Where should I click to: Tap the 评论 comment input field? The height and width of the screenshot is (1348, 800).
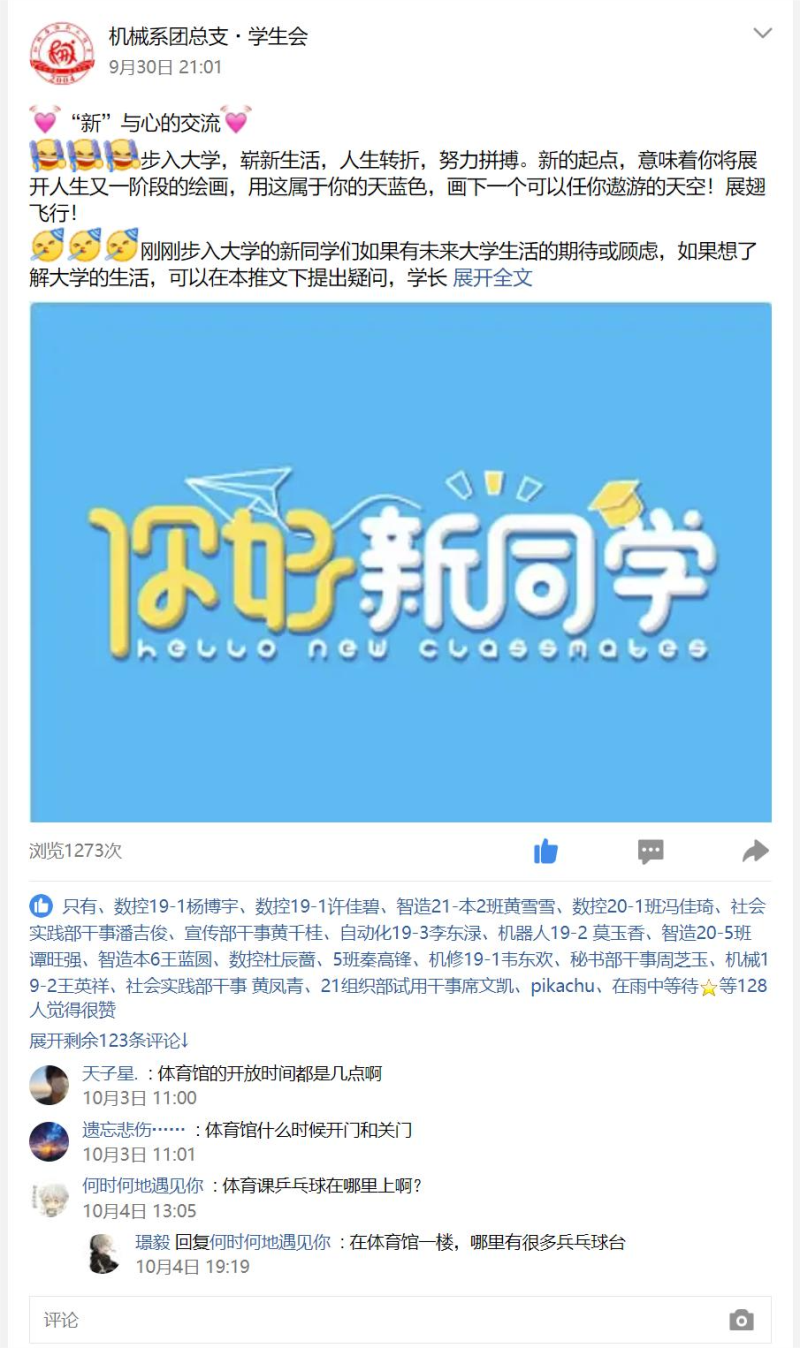point(380,1320)
